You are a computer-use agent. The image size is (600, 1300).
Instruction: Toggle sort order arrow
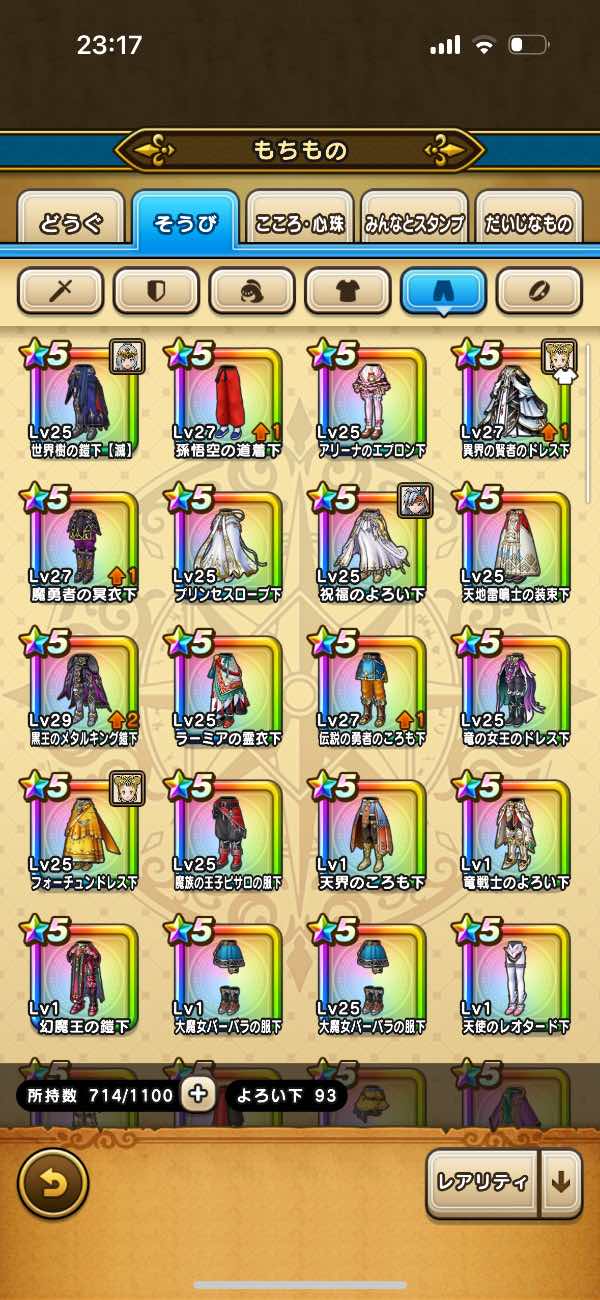point(561,1182)
